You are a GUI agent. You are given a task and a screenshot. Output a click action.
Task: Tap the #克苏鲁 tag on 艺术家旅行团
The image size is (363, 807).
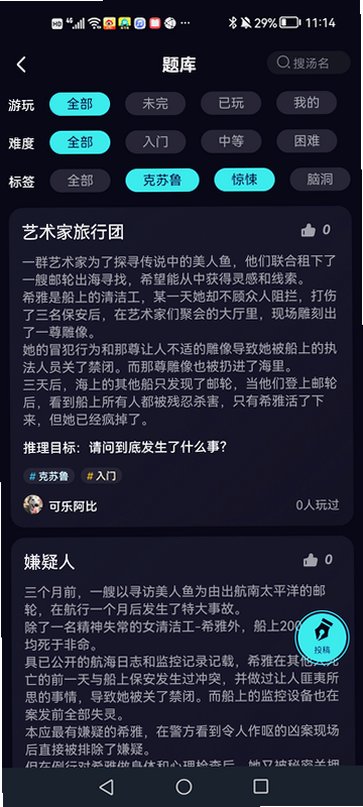point(48,477)
